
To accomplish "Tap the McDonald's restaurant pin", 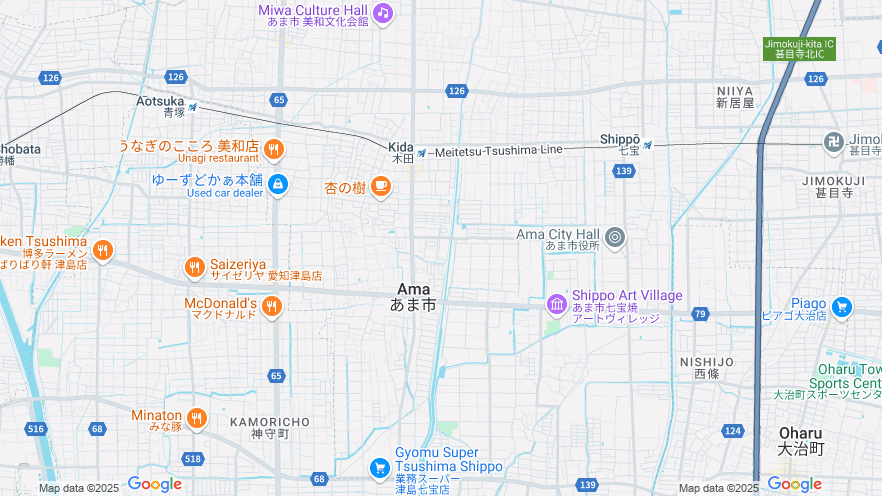I will coord(272,305).
